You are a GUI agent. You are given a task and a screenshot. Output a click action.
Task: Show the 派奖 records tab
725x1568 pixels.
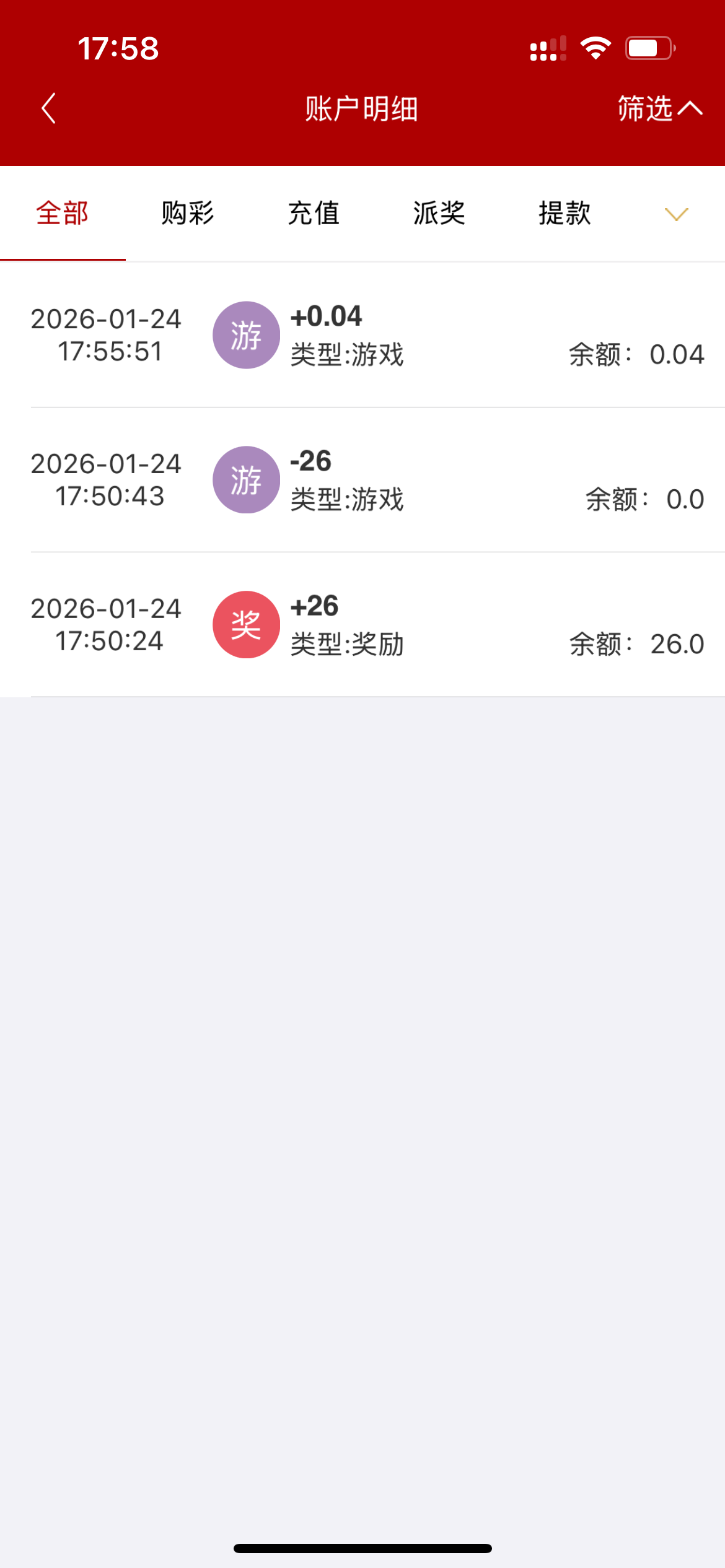pos(439,214)
